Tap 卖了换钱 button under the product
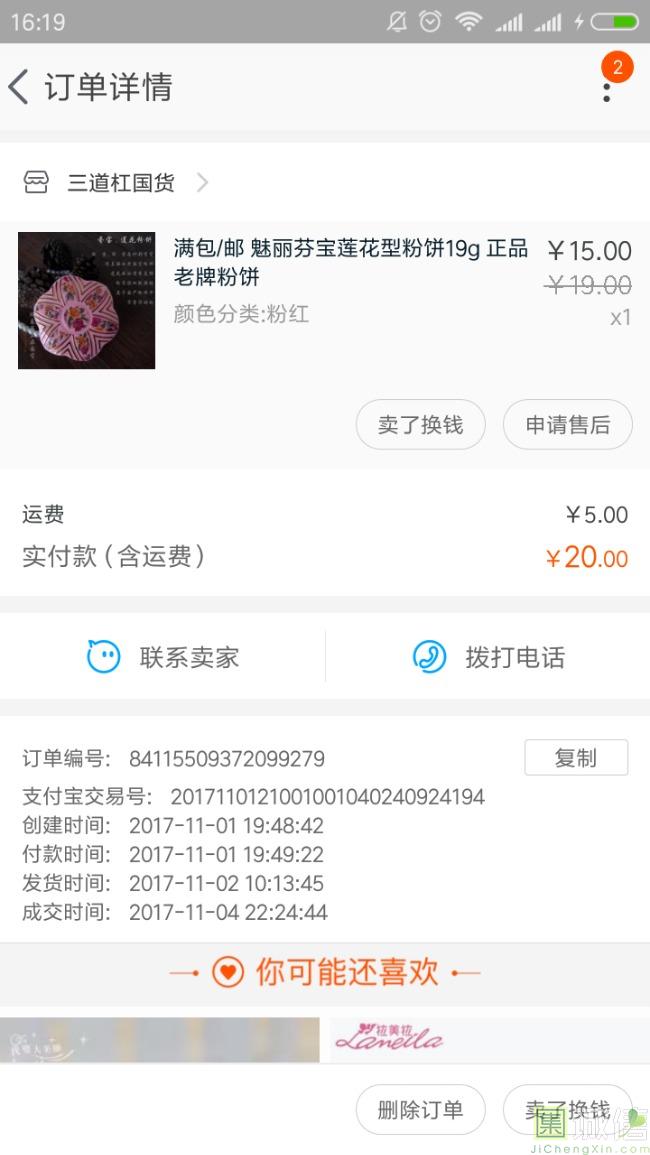This screenshot has height=1155, width=650. (420, 425)
